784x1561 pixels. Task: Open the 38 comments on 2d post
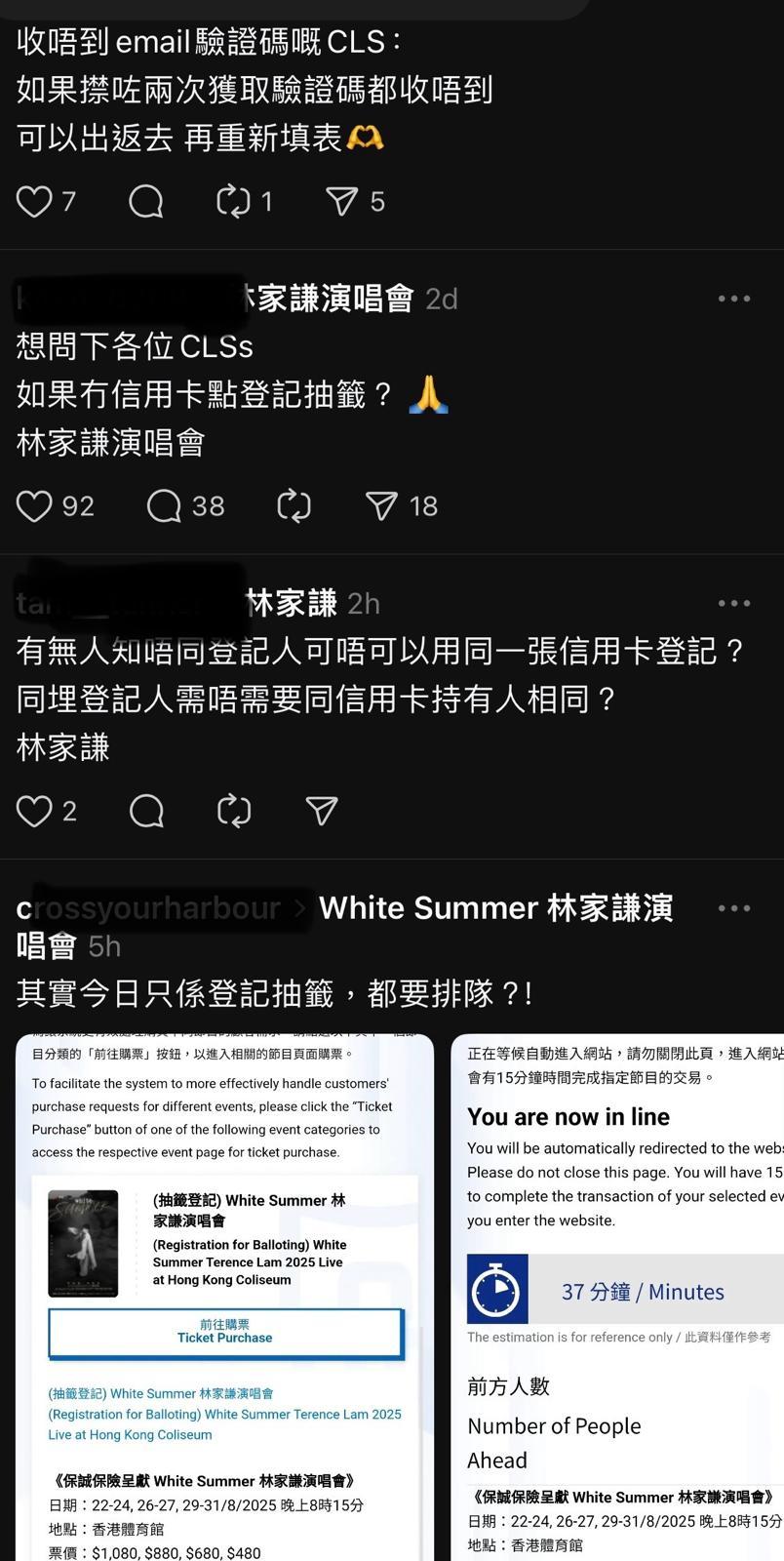point(164,505)
